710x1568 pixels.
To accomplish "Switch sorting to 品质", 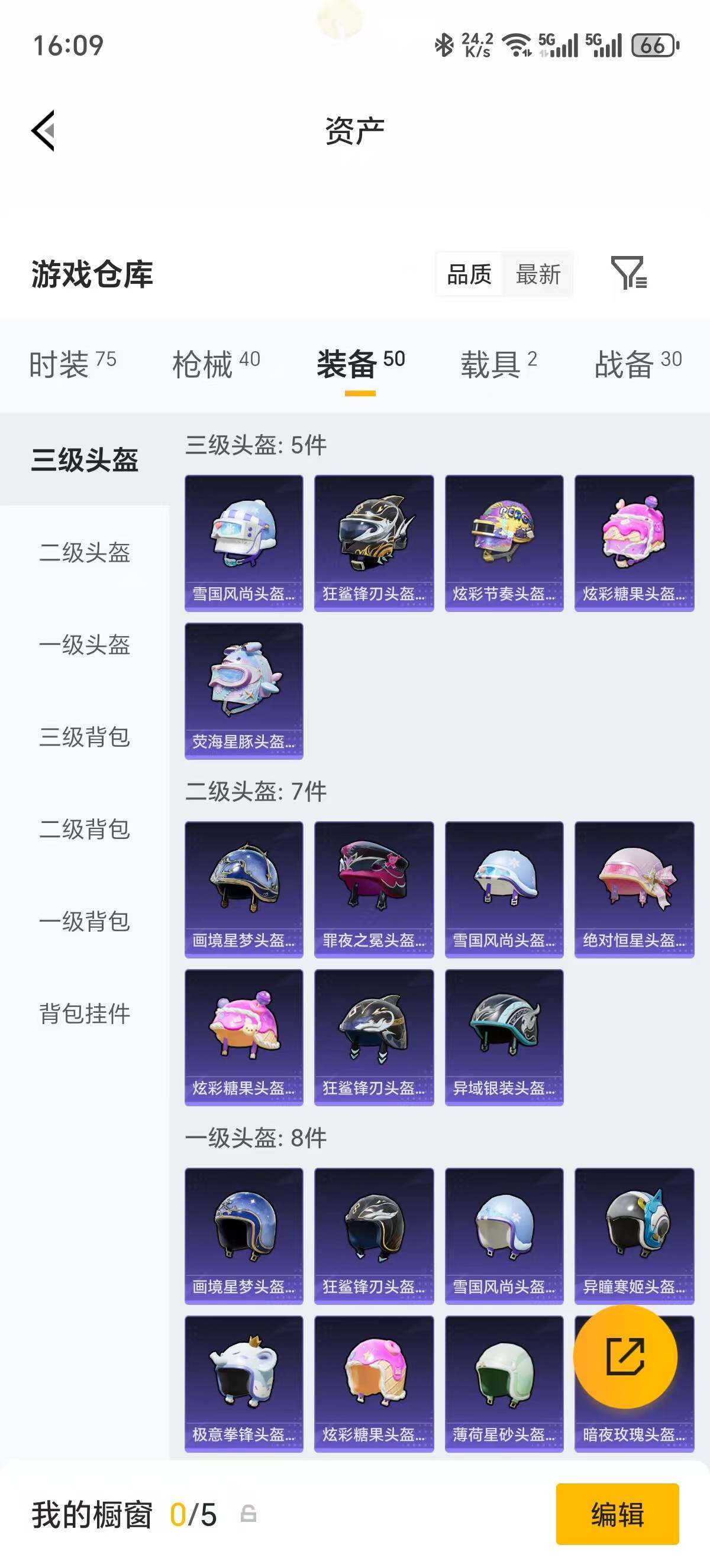I will (x=469, y=275).
